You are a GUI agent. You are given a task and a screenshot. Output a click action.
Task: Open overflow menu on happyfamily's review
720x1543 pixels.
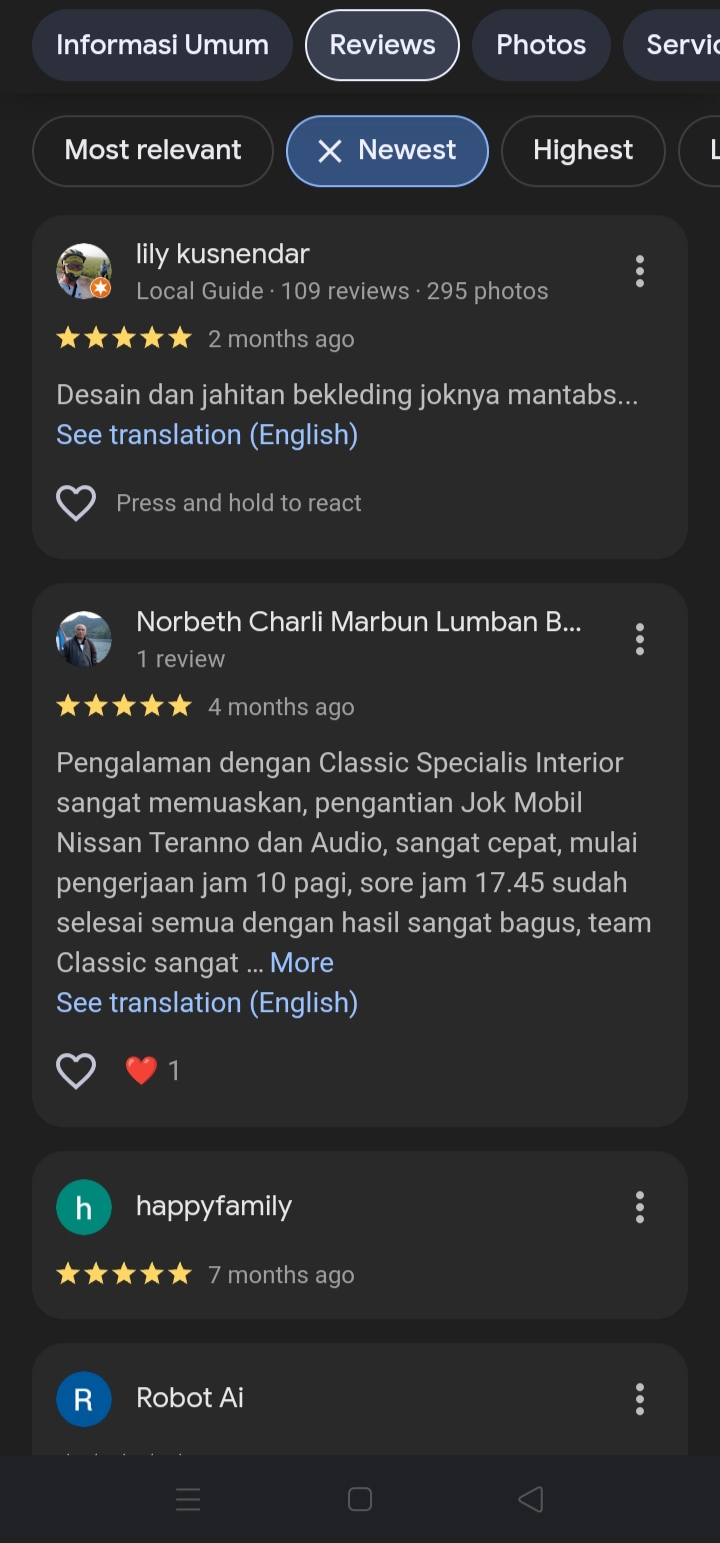[x=640, y=1207]
